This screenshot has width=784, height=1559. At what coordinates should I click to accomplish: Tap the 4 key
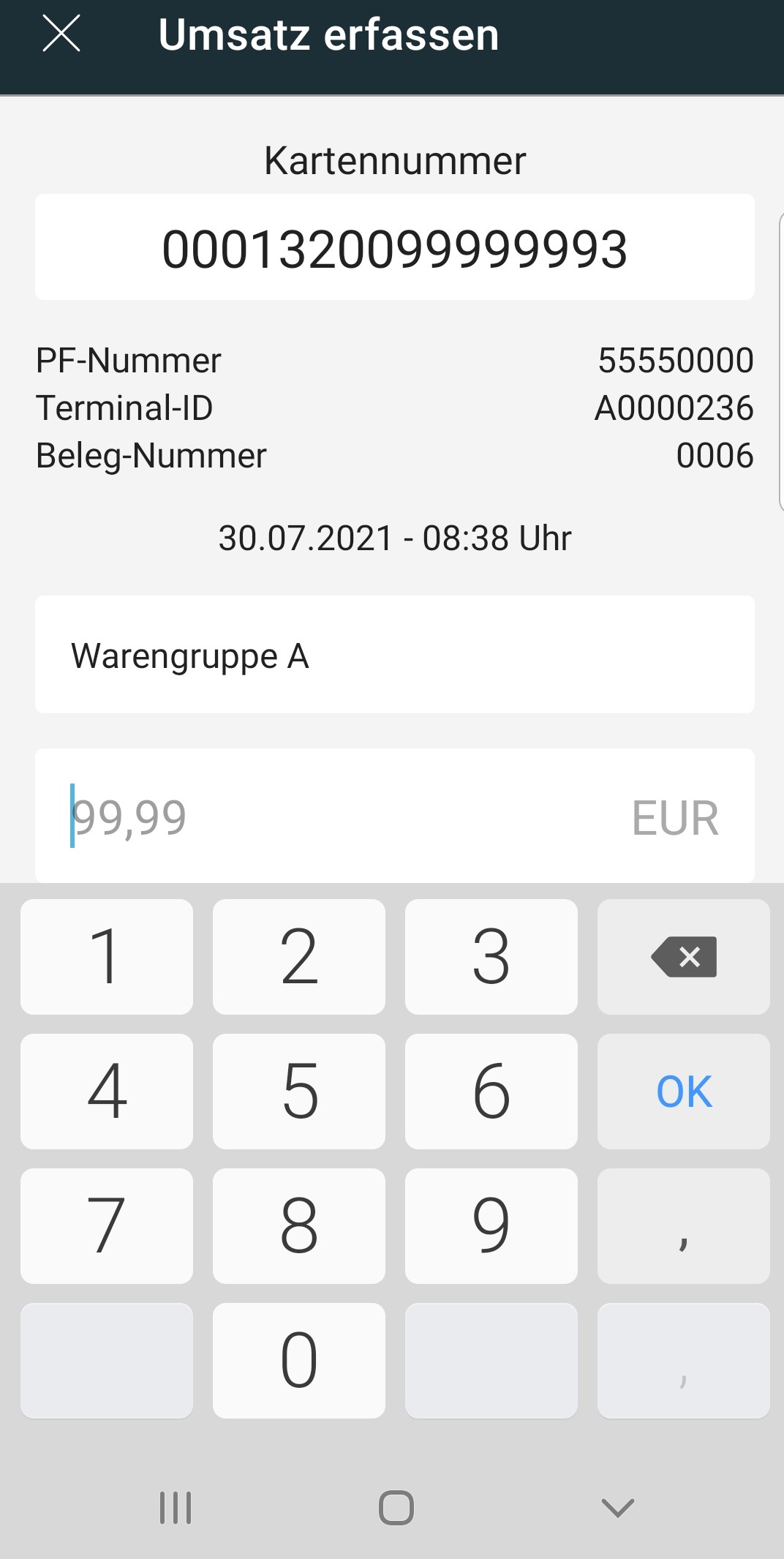[107, 1091]
